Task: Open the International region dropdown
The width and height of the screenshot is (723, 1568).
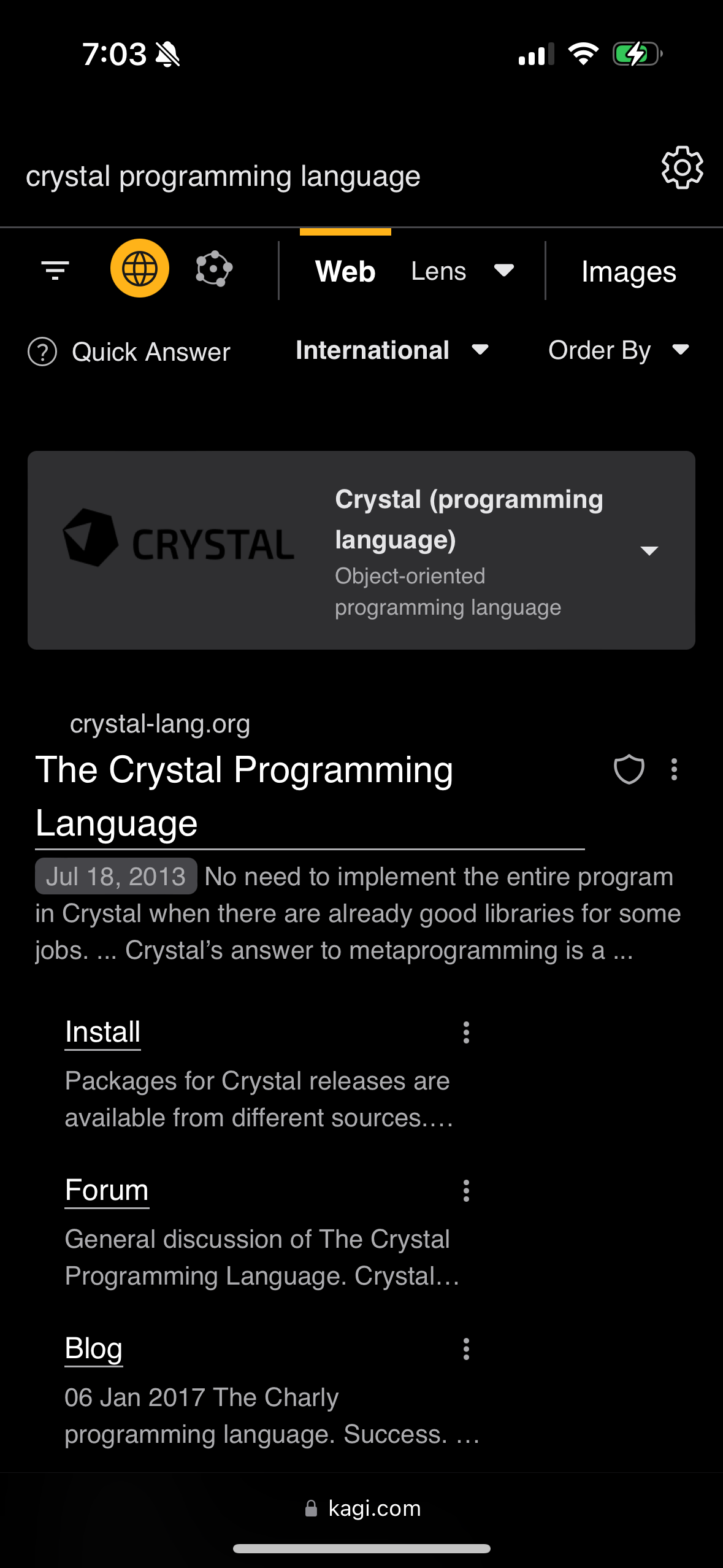Action: coord(392,350)
